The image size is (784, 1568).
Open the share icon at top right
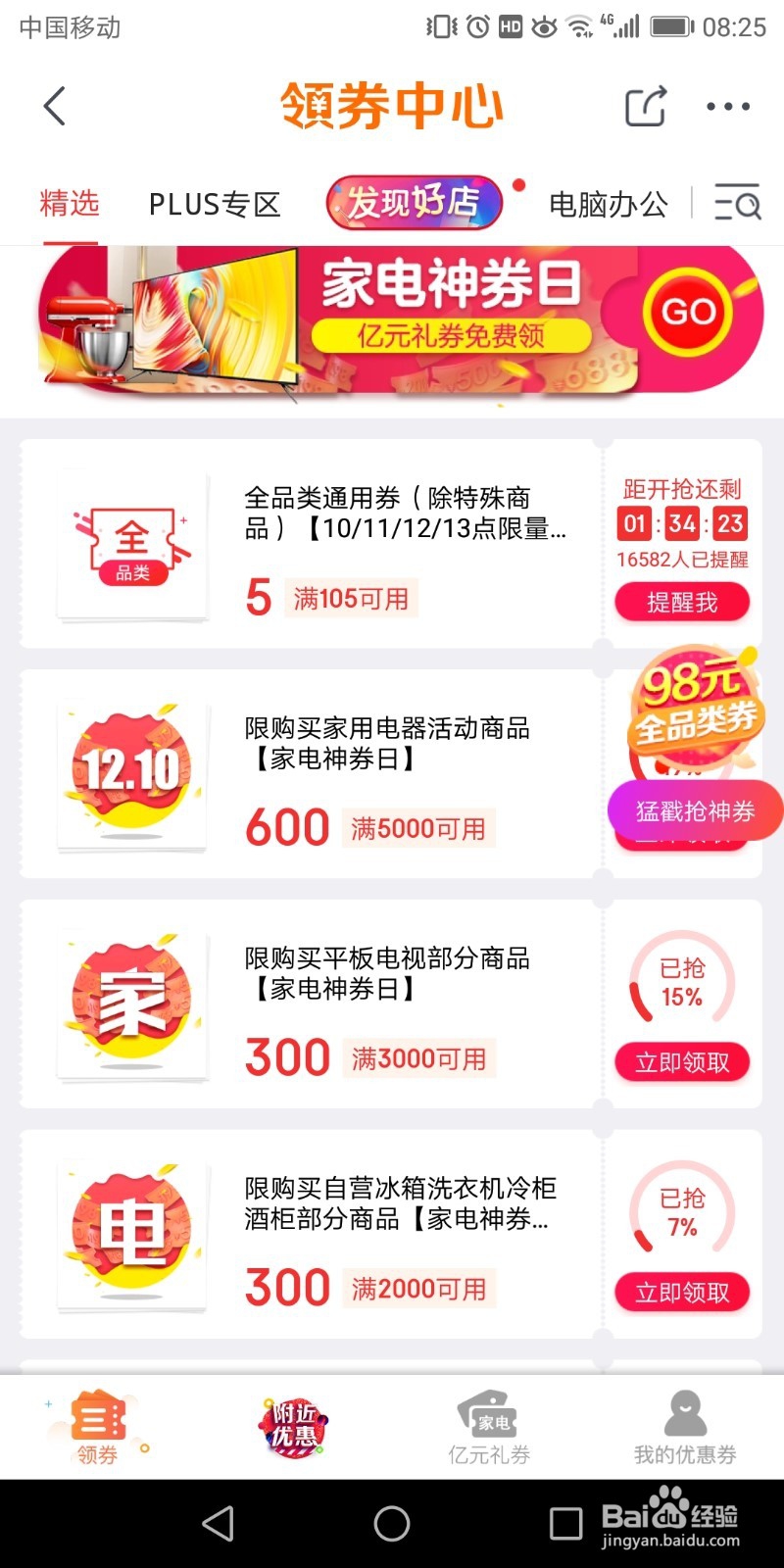click(x=644, y=108)
